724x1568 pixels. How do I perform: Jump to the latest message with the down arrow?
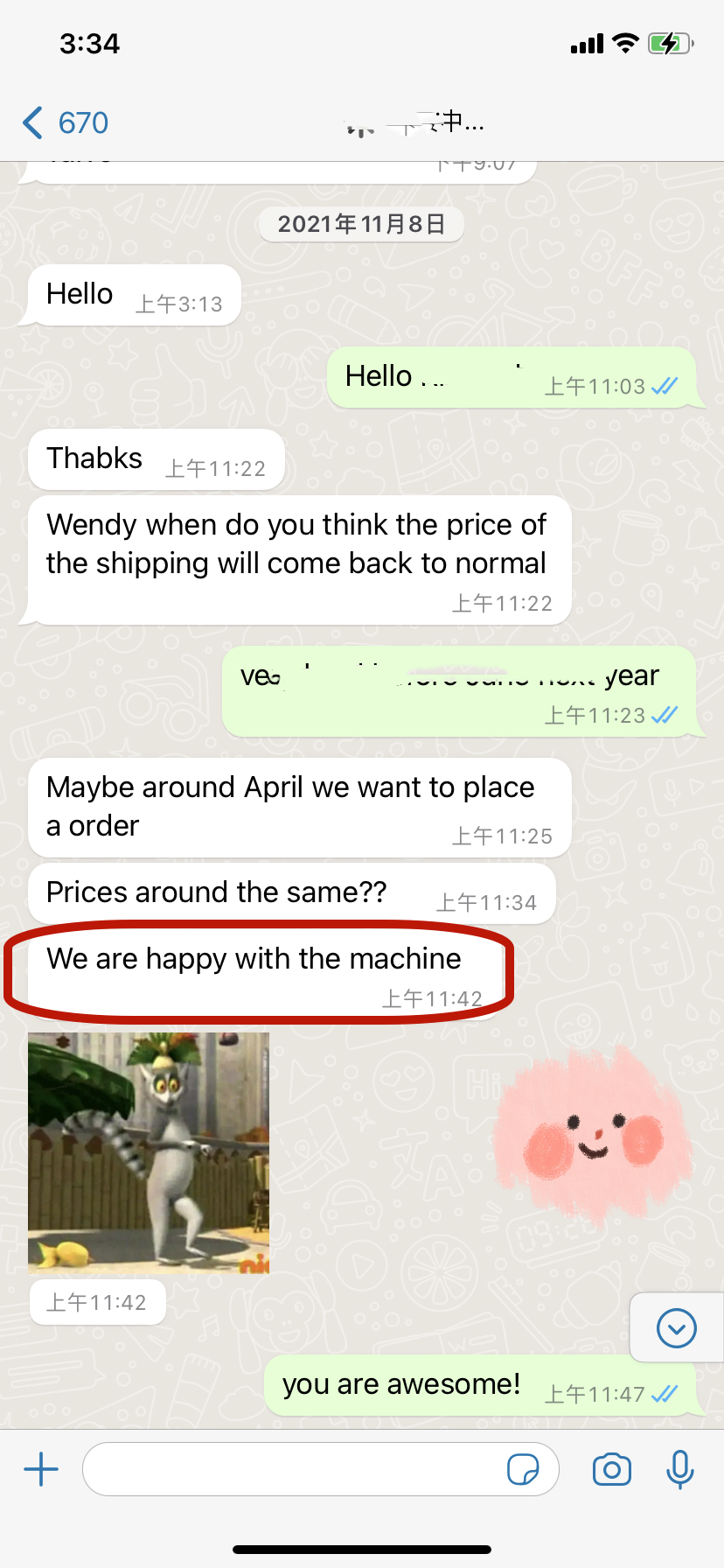pos(676,1328)
